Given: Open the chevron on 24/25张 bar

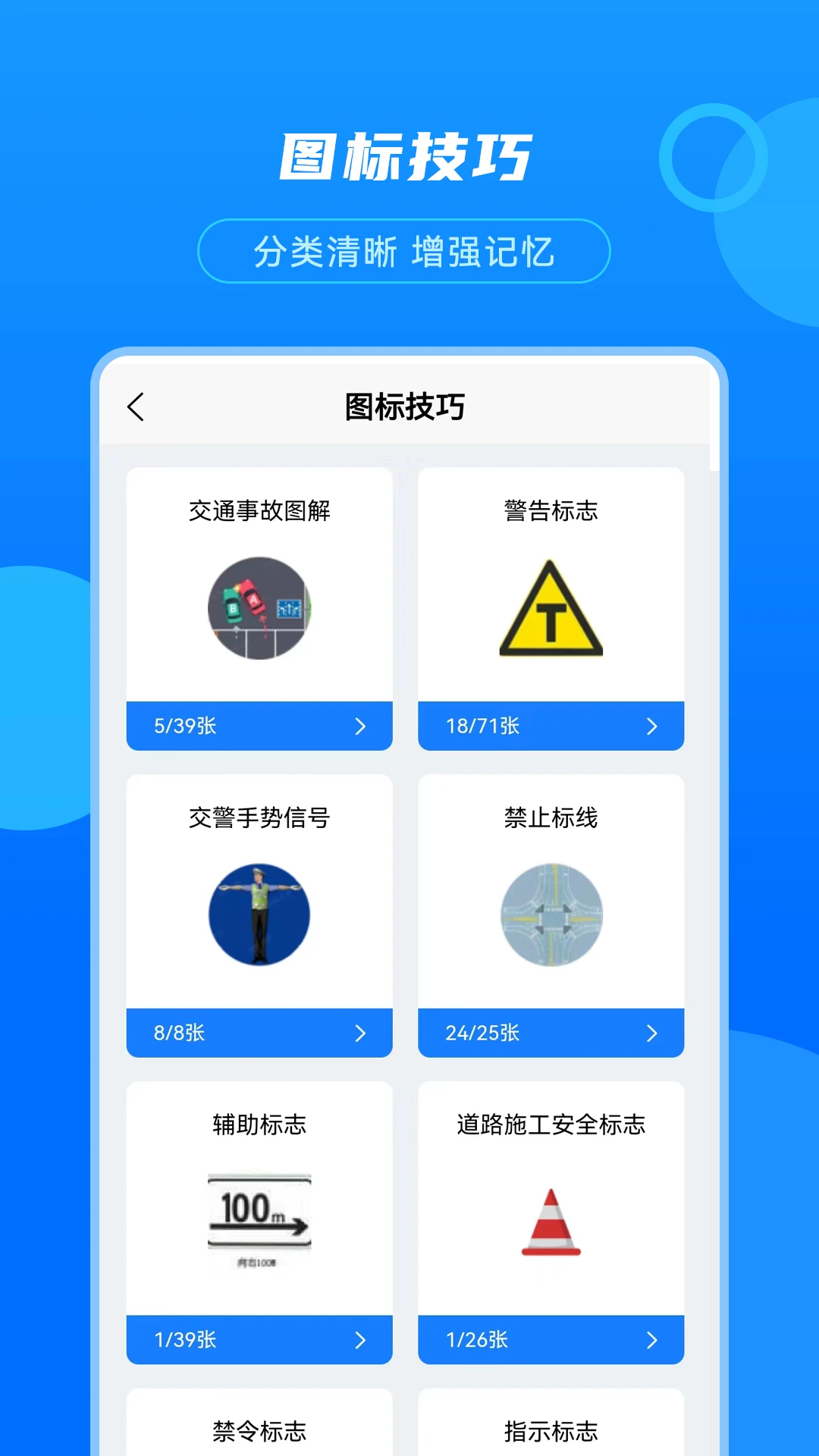Looking at the screenshot, I should (651, 1033).
